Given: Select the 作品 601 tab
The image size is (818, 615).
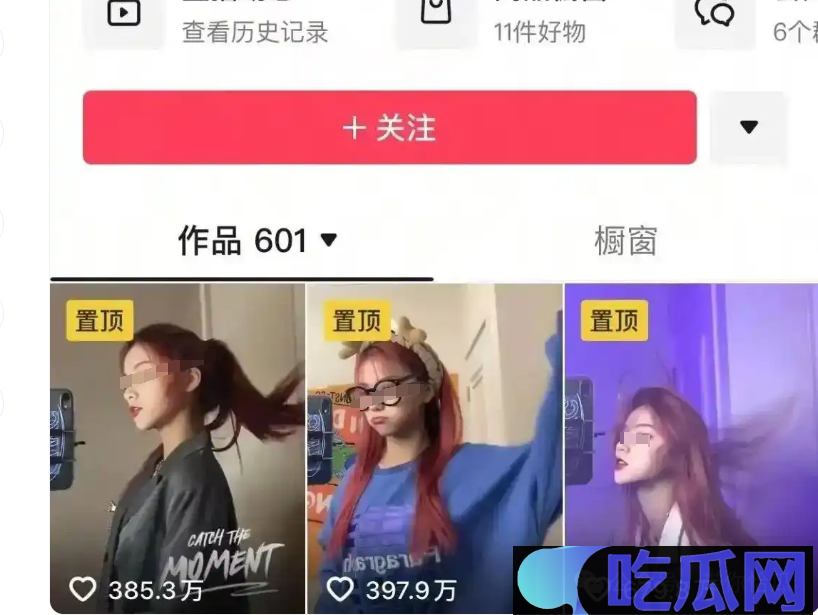Looking at the screenshot, I should [x=257, y=241].
